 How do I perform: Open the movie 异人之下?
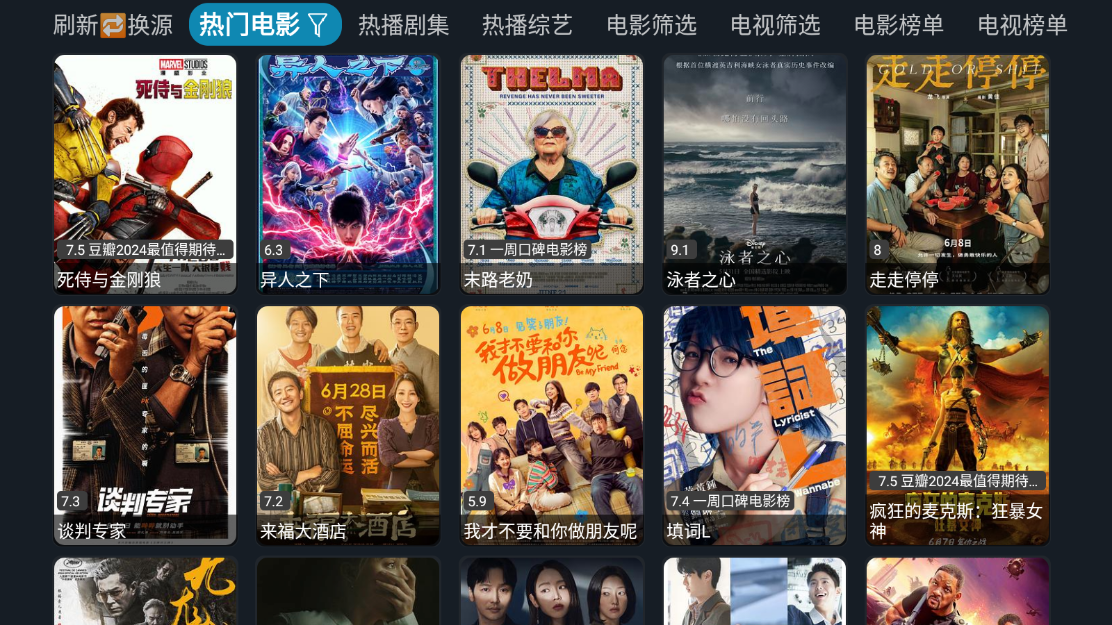pos(348,174)
